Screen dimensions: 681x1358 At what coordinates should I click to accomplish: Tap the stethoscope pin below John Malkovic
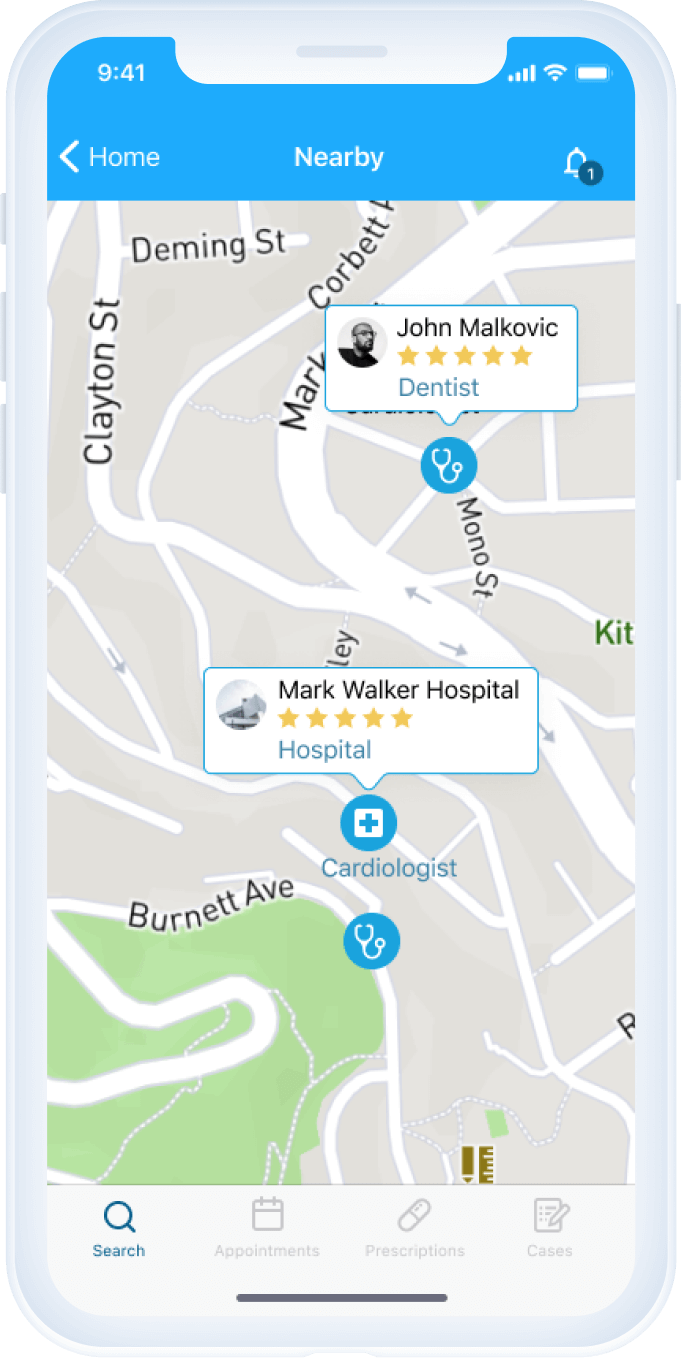pos(448,465)
